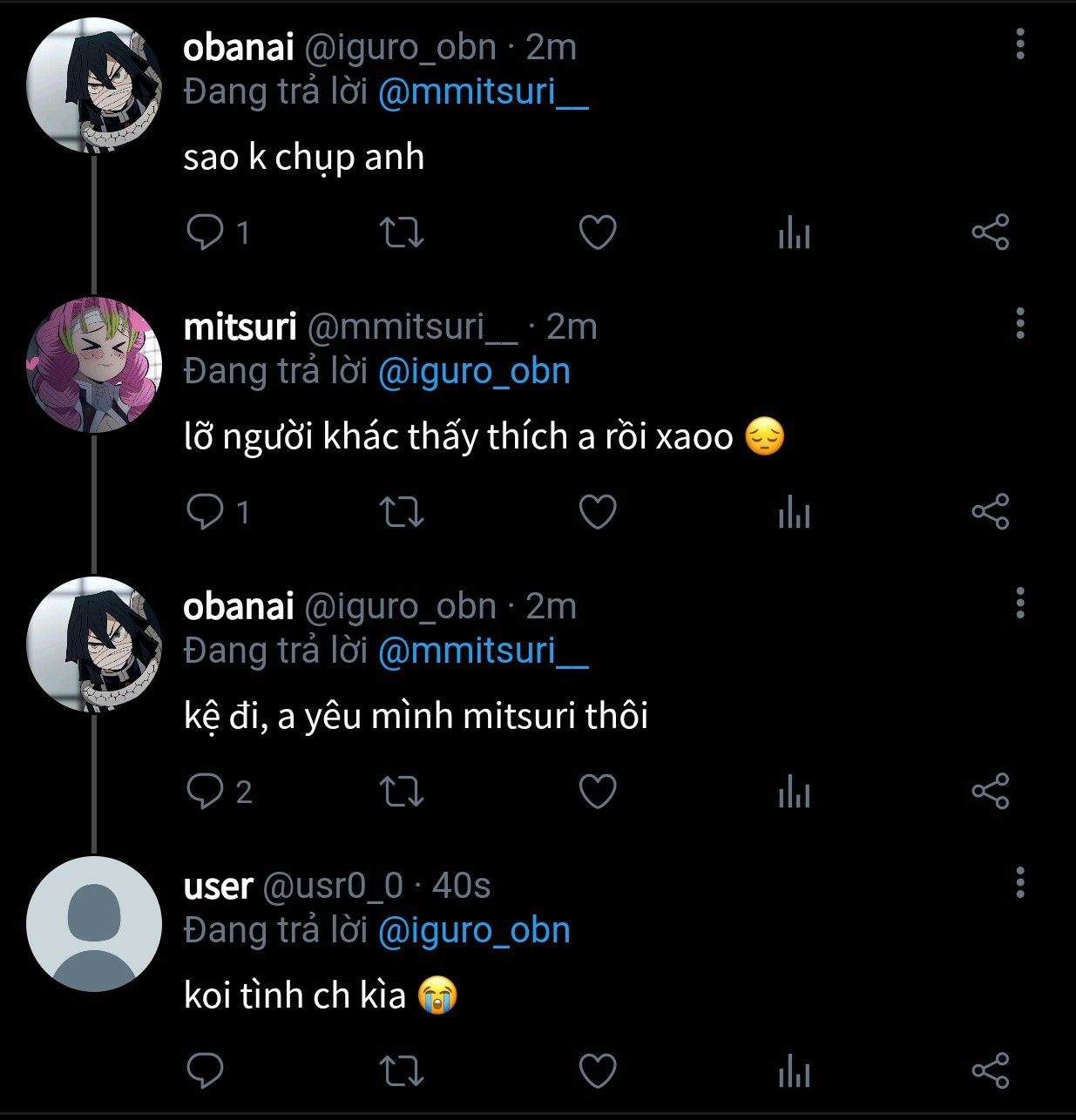Like obanai's "kệ đi, a yêu mình mitsuri thôi" tweet

click(598, 792)
